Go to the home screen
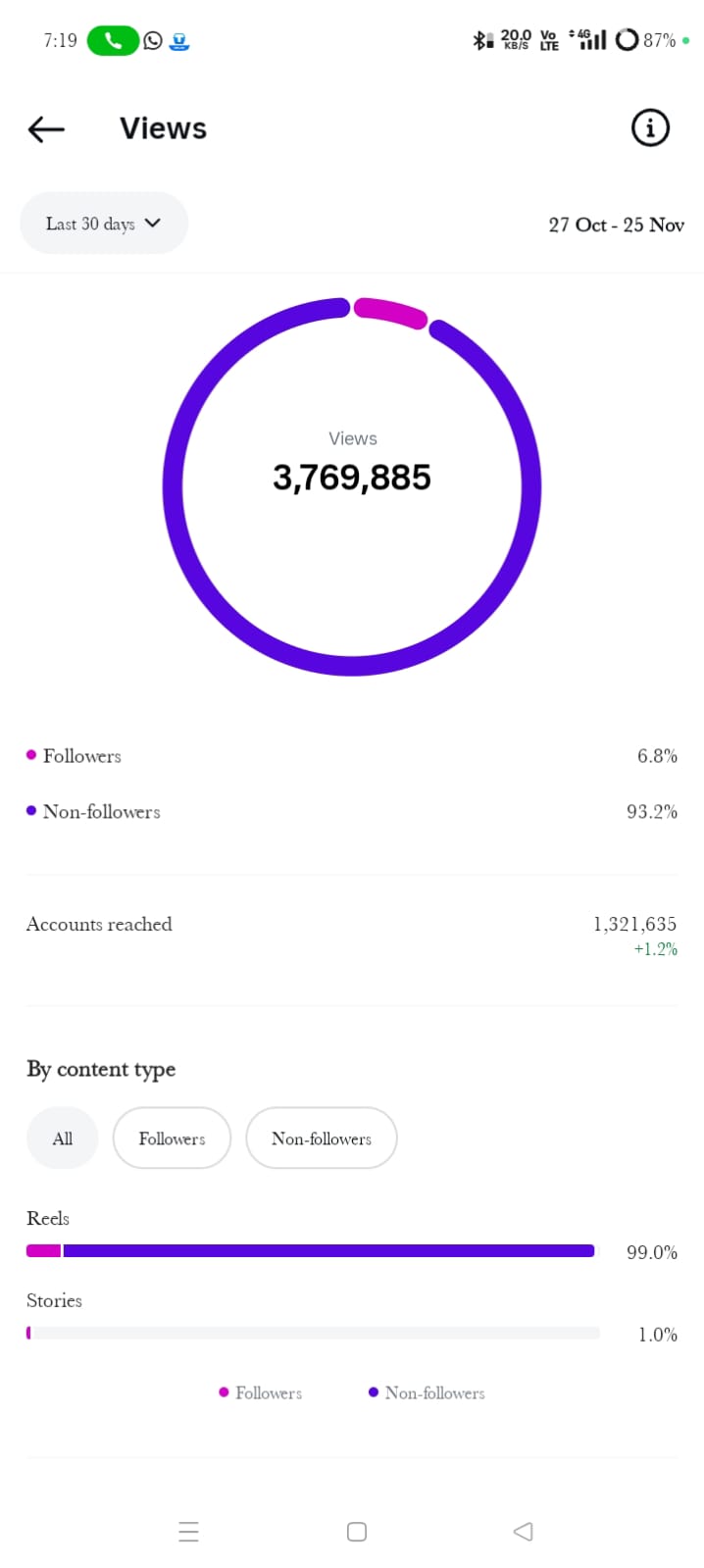Image resolution: width=704 pixels, height=1568 pixels. pyautogui.click(x=357, y=1531)
